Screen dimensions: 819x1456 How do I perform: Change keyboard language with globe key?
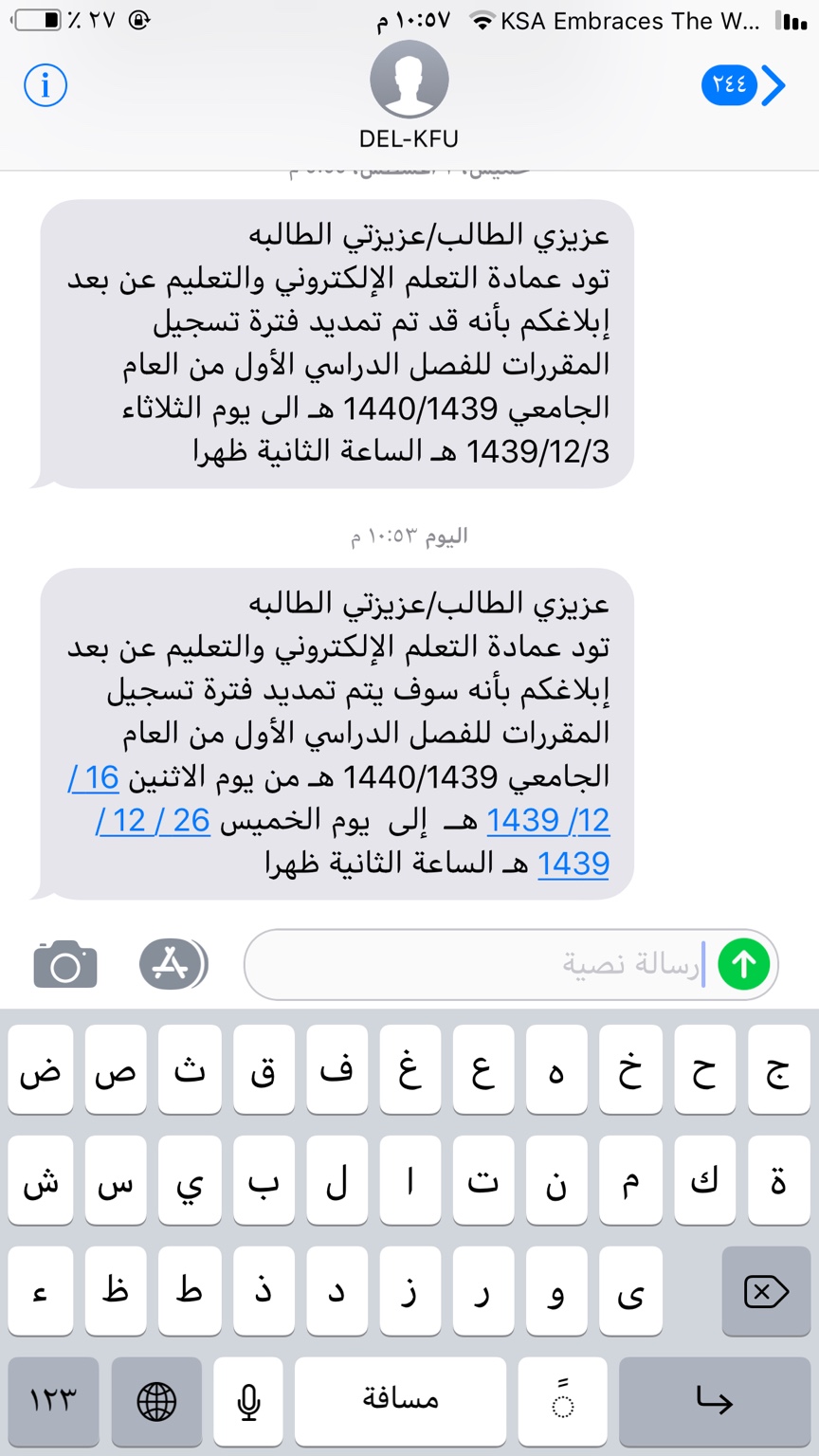point(156,1401)
